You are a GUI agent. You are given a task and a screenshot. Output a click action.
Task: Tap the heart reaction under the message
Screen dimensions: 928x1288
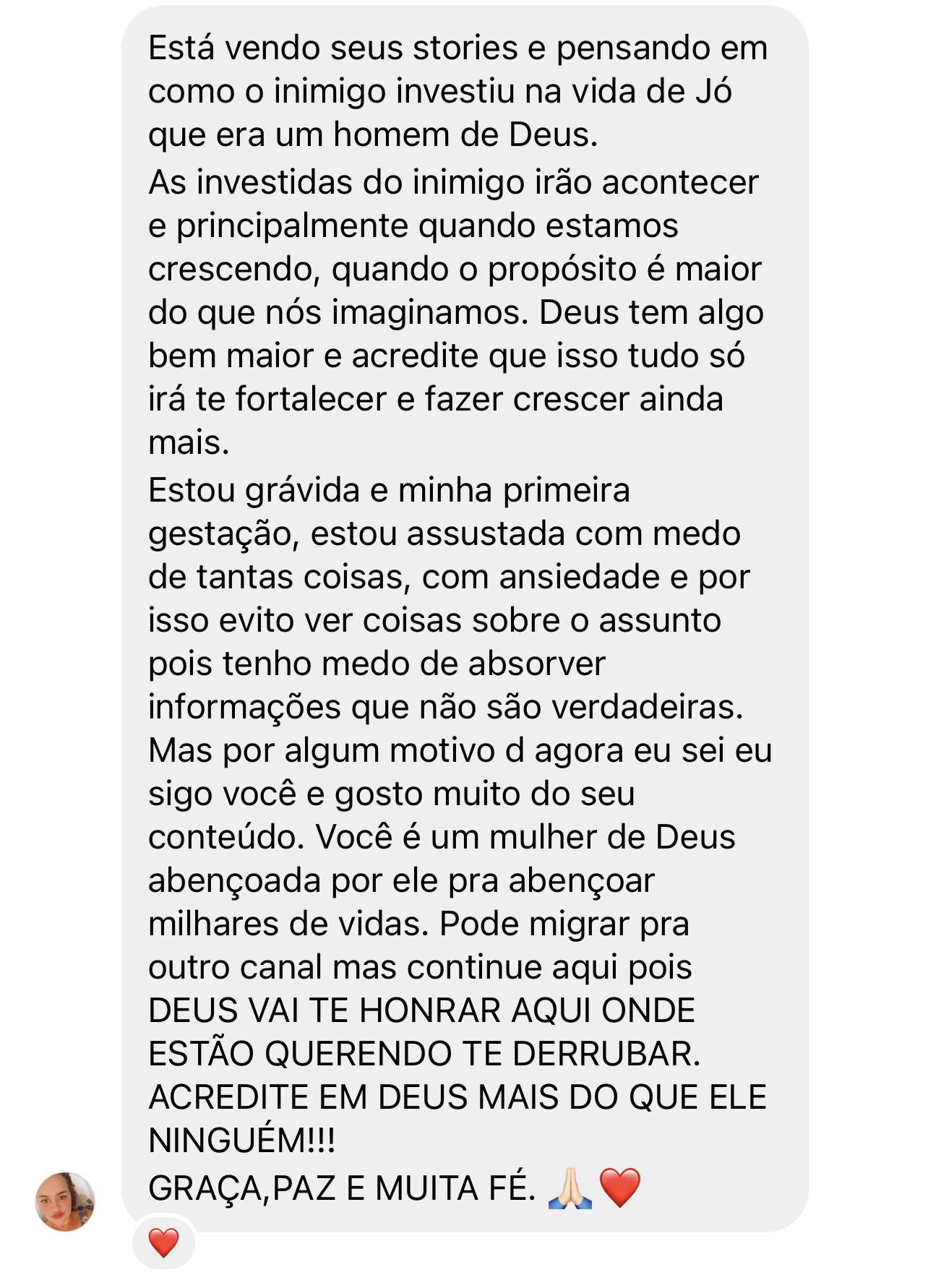coord(163,1243)
